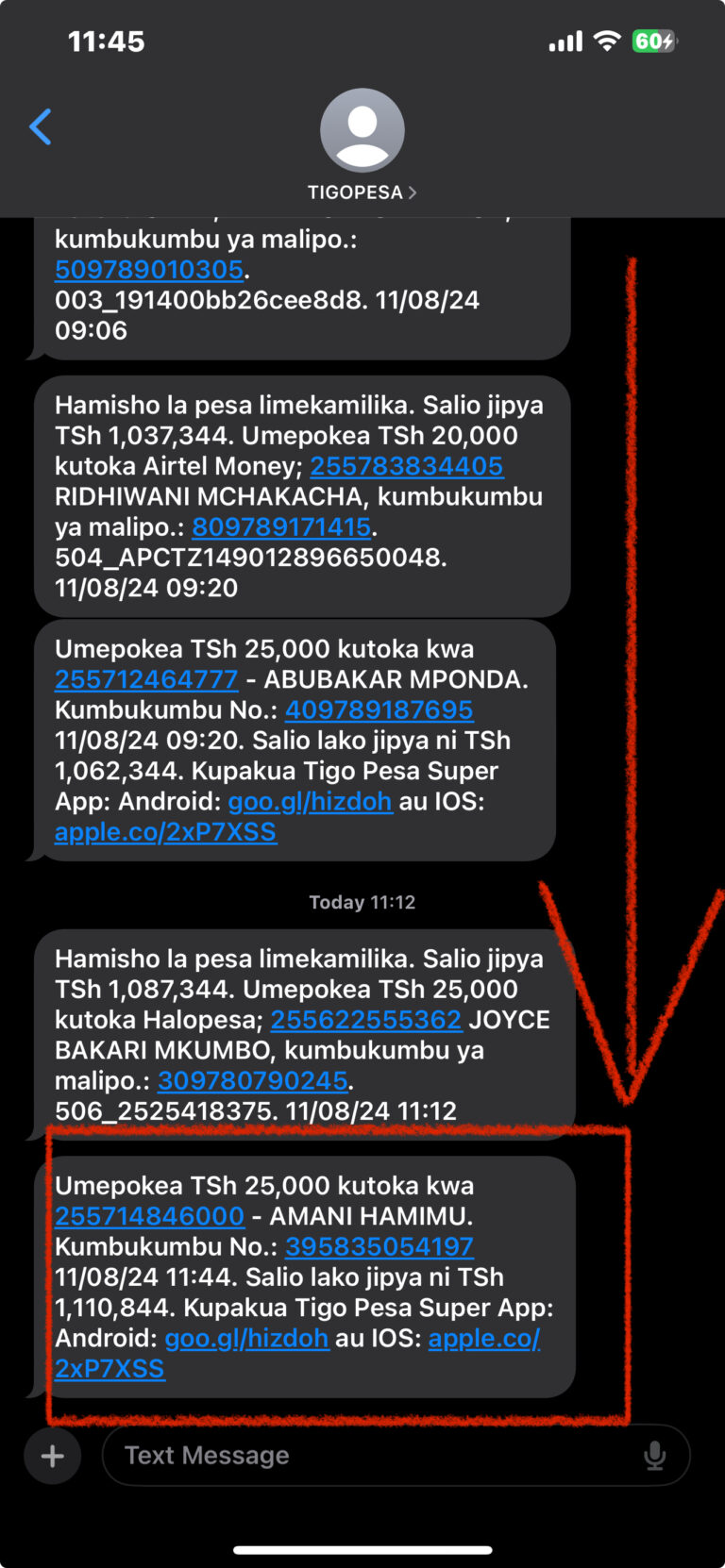Image resolution: width=725 pixels, height=1568 pixels.
Task: Open goo.gl/hizdoh link in ABUBAKAR MPONDA message
Action: pyautogui.click(x=310, y=802)
